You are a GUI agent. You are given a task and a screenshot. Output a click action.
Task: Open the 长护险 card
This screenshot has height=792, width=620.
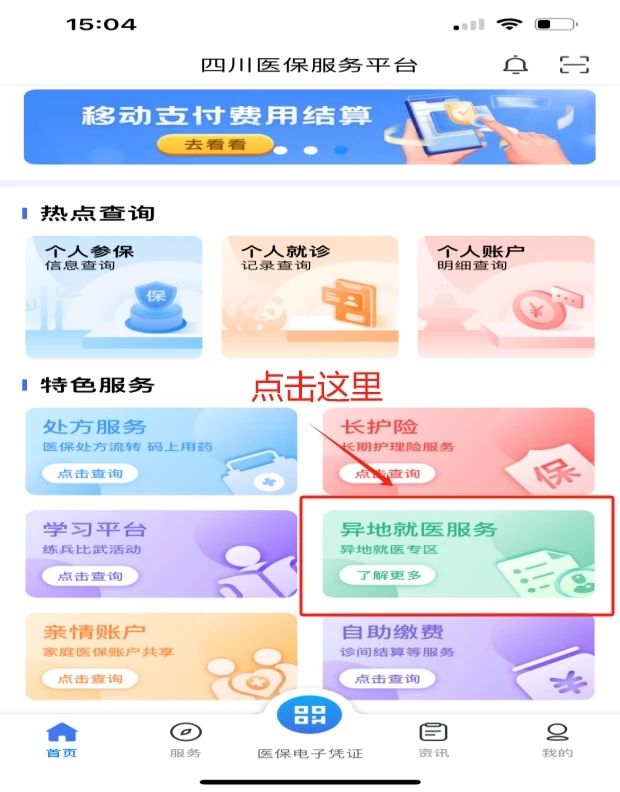click(458, 451)
